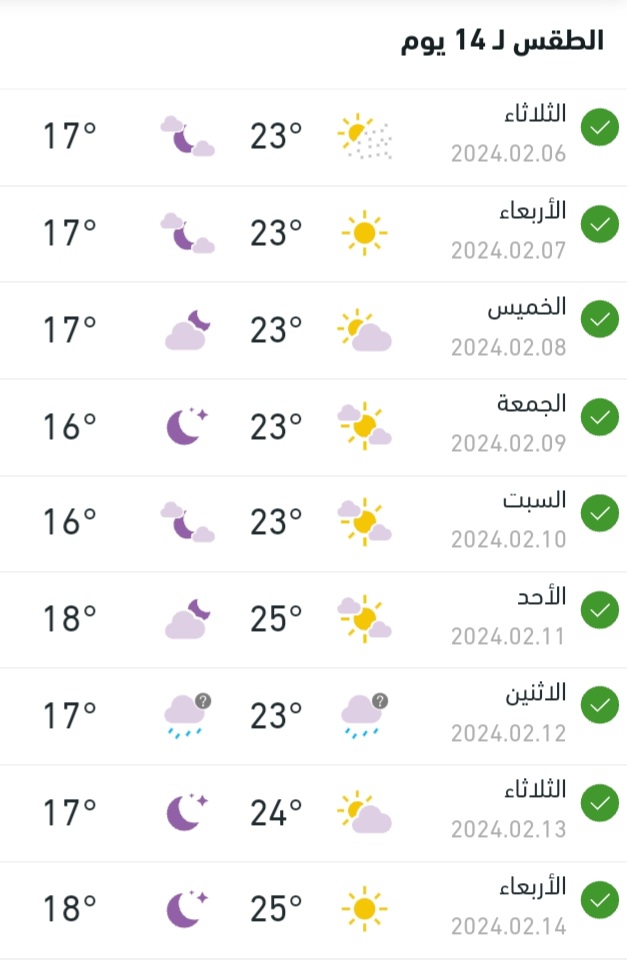The width and height of the screenshot is (627, 960).
Task: Select the Friday 2024.02.09 forecast row
Action: (x=313, y=426)
